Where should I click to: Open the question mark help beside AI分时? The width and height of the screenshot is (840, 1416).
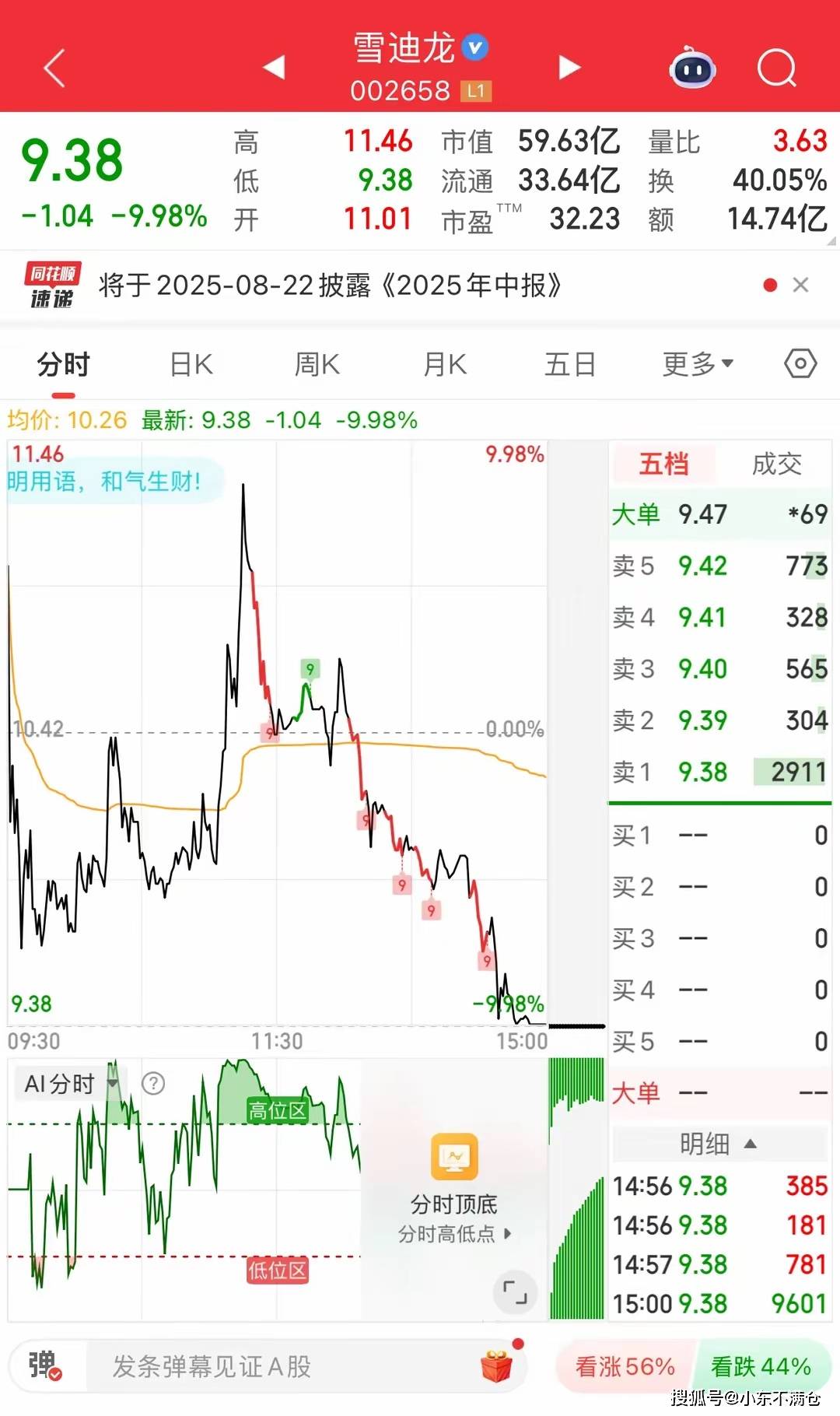[x=153, y=1083]
